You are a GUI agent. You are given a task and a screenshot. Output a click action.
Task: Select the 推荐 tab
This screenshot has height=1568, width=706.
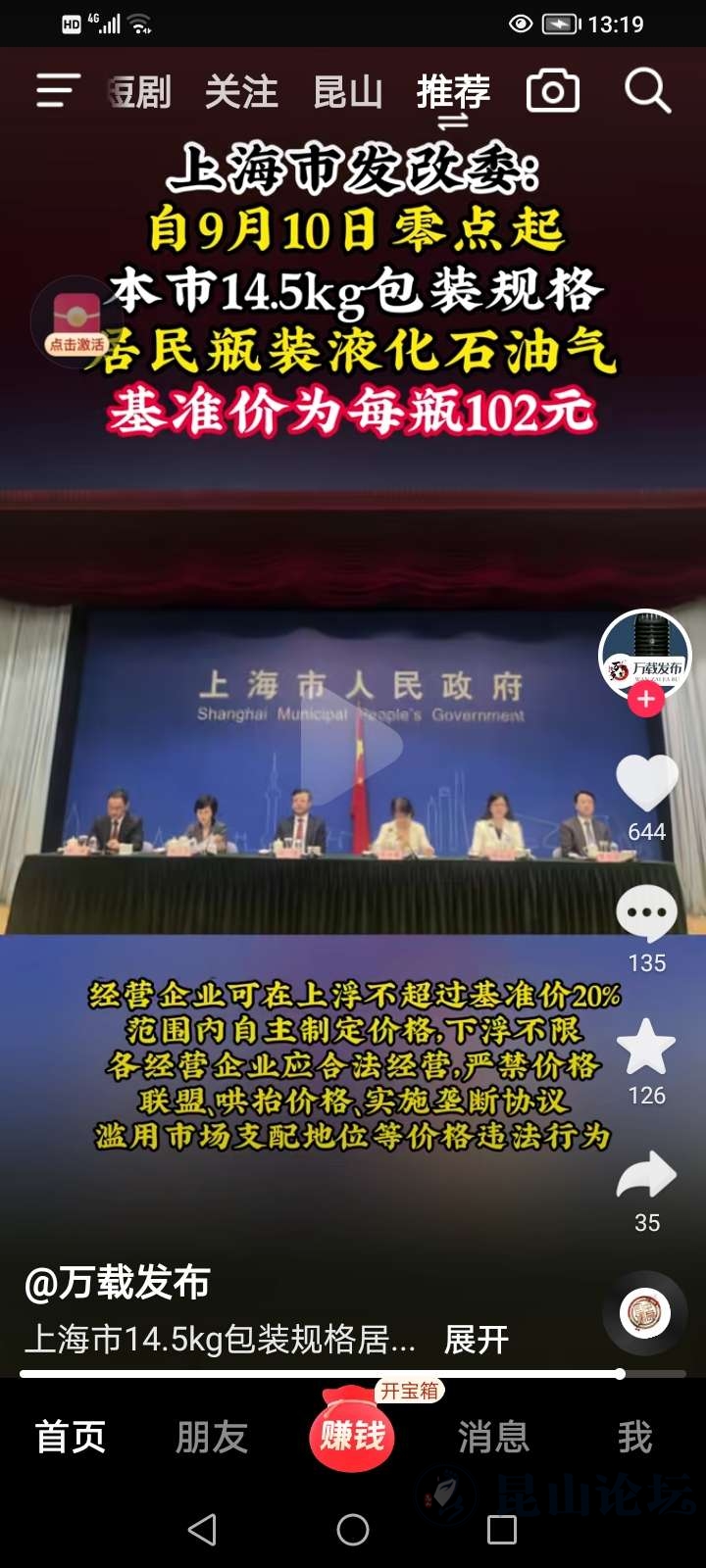(452, 93)
